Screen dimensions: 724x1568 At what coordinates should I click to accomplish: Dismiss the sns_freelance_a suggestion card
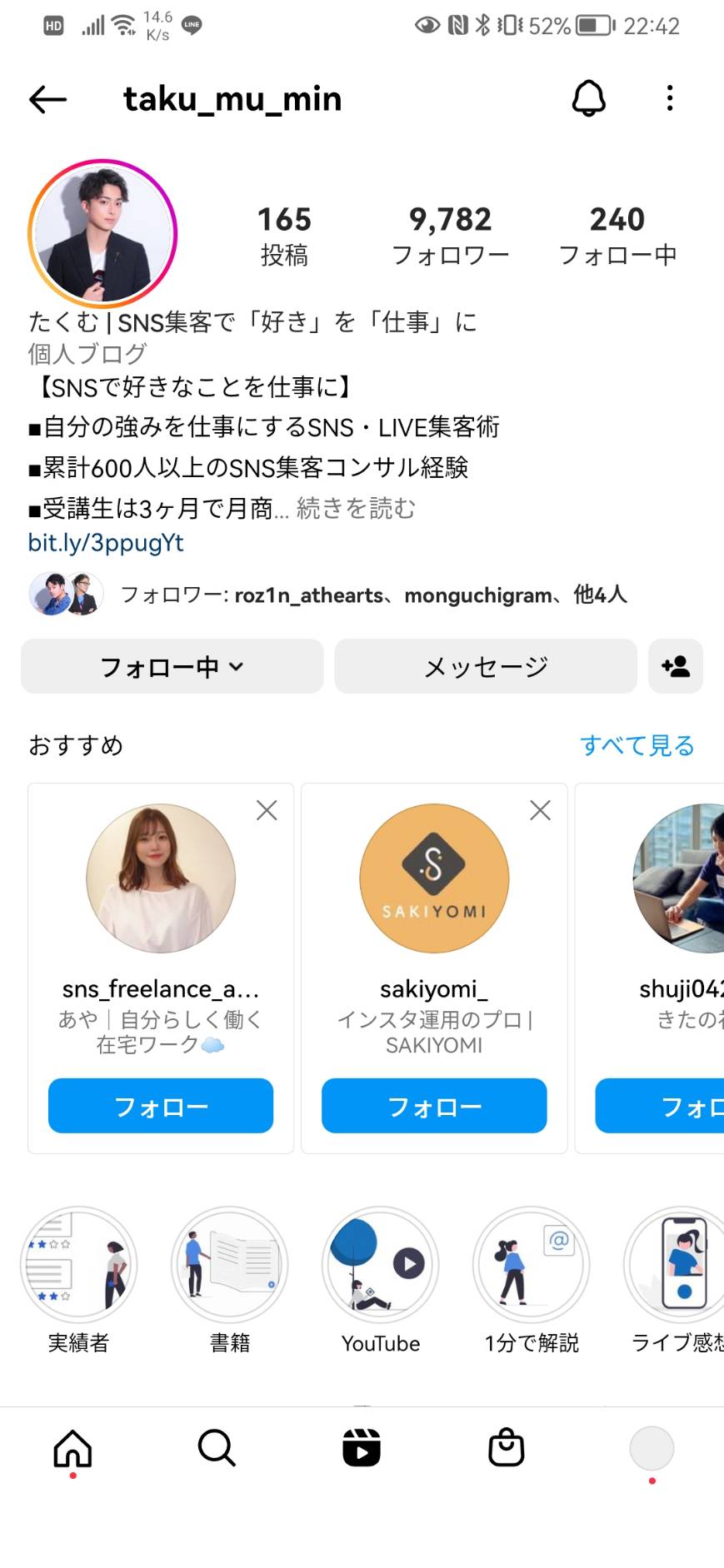coord(267,810)
